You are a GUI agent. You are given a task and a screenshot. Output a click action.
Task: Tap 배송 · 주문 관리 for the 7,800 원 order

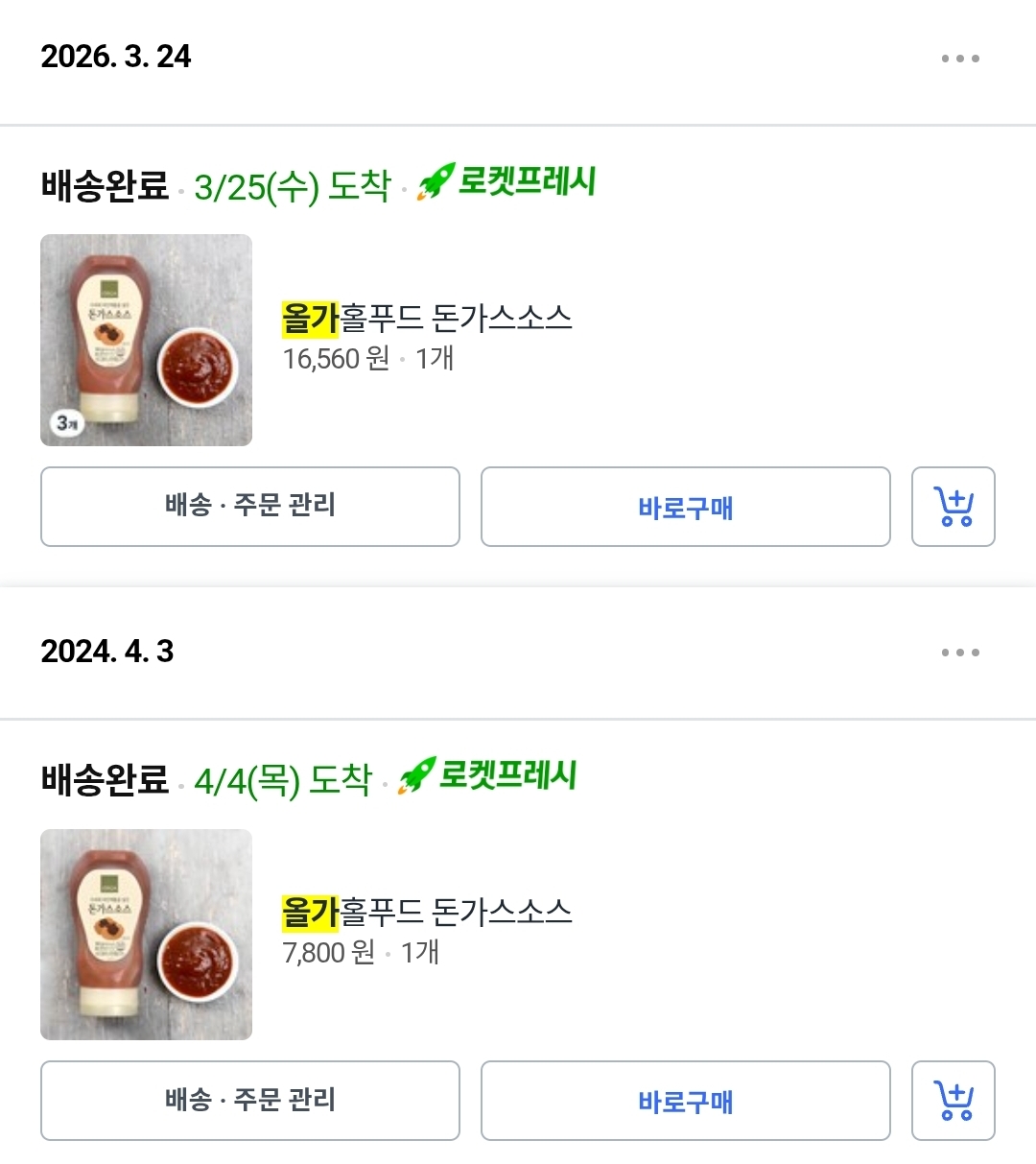point(250,1101)
